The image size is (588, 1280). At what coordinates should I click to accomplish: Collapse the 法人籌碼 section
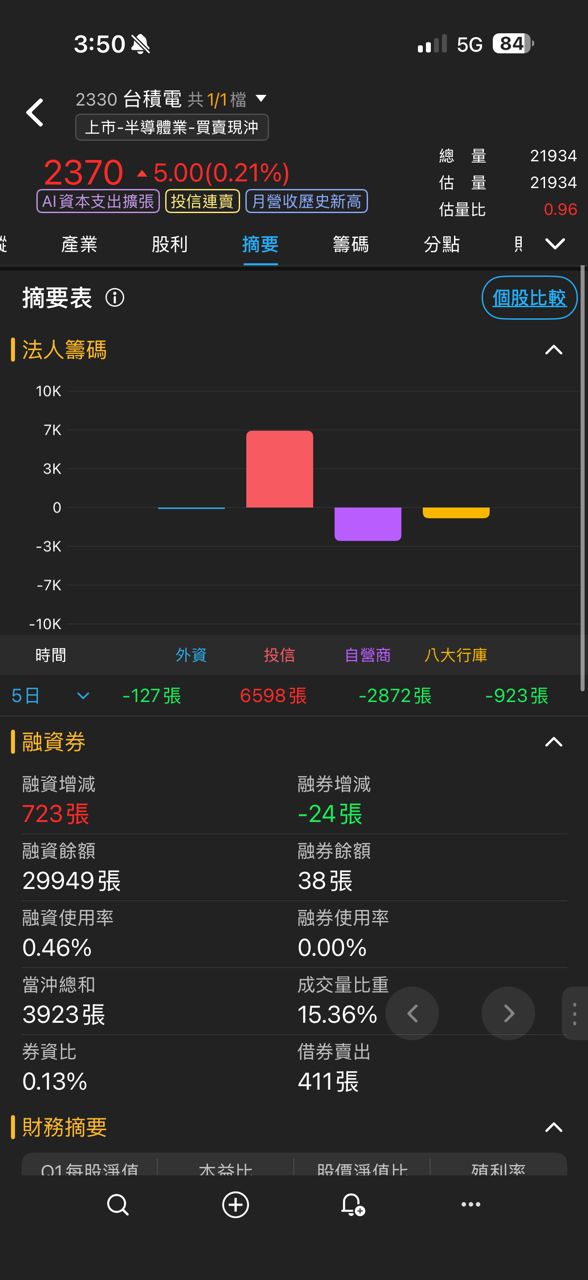[x=553, y=350]
